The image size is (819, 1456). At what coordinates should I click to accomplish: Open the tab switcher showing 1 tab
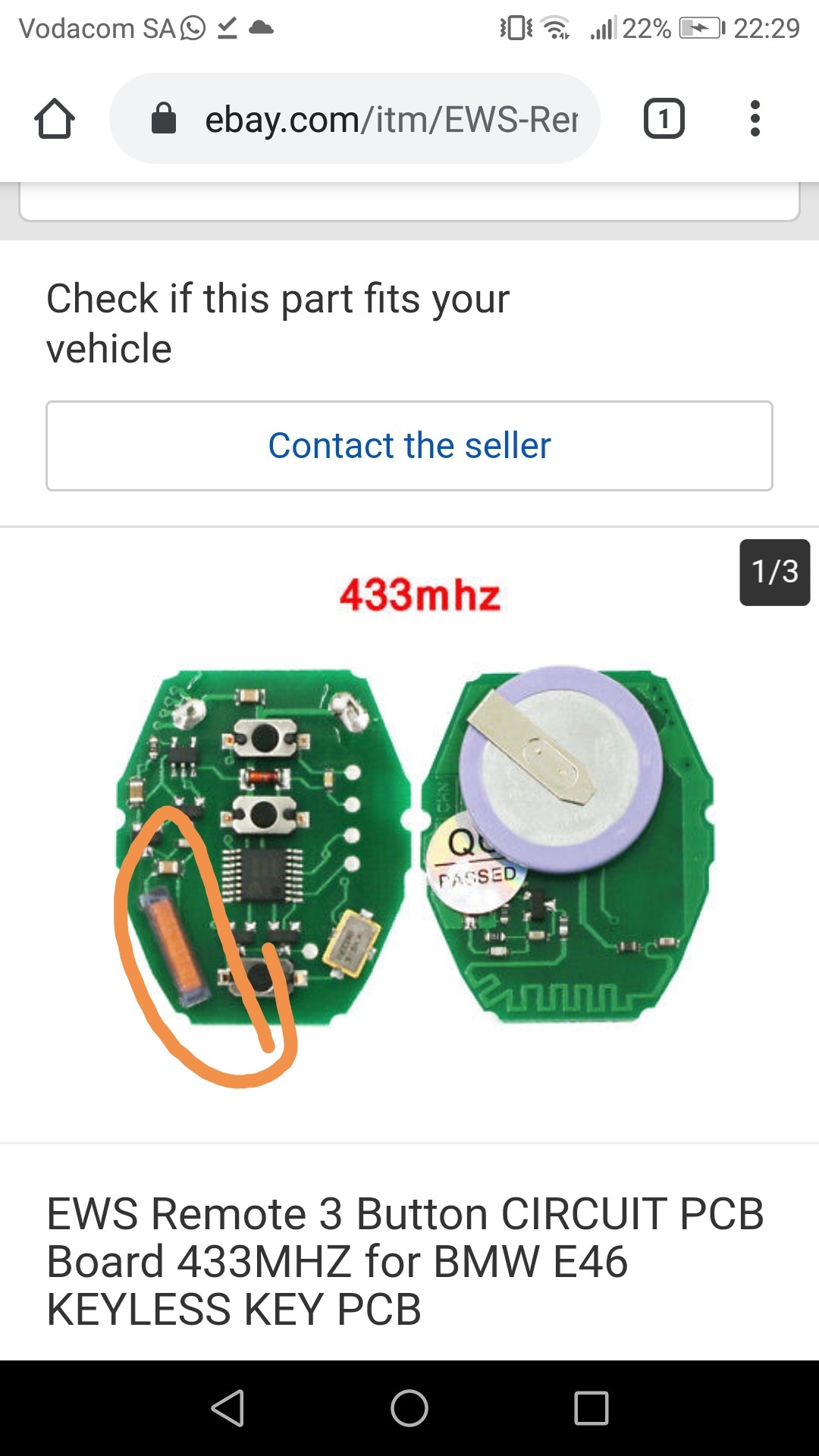(664, 119)
